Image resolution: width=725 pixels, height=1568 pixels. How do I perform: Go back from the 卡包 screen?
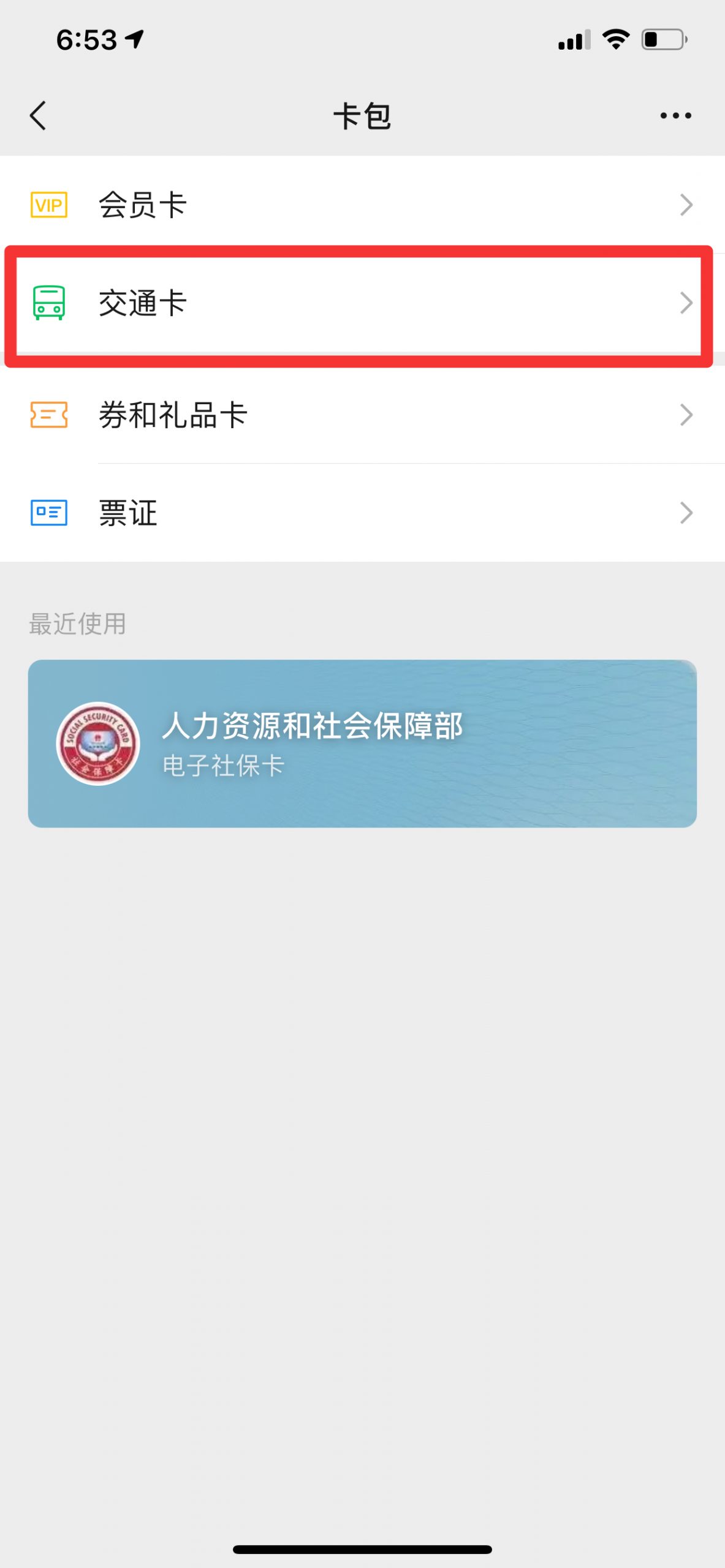point(38,116)
